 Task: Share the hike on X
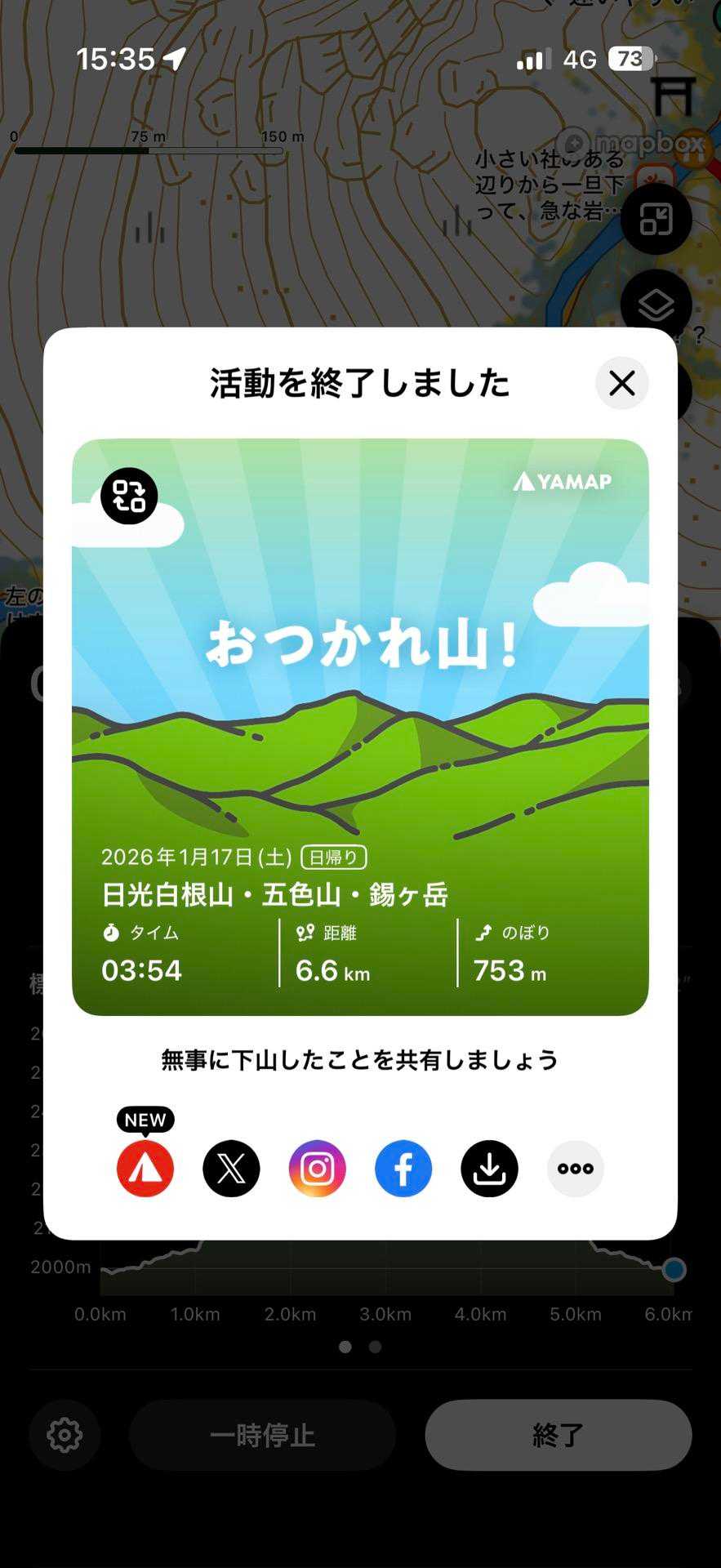click(x=231, y=1169)
